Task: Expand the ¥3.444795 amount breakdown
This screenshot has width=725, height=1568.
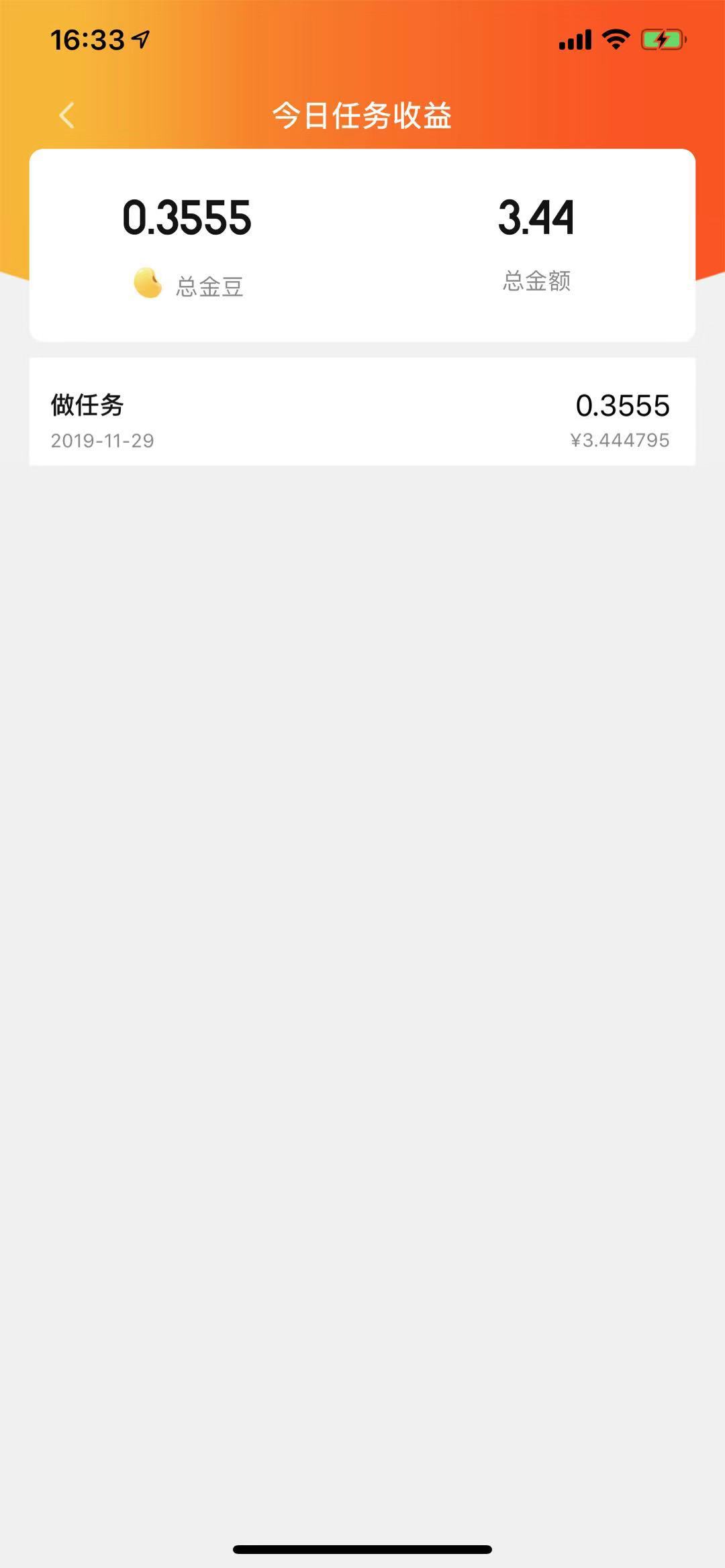Action: 619,440
